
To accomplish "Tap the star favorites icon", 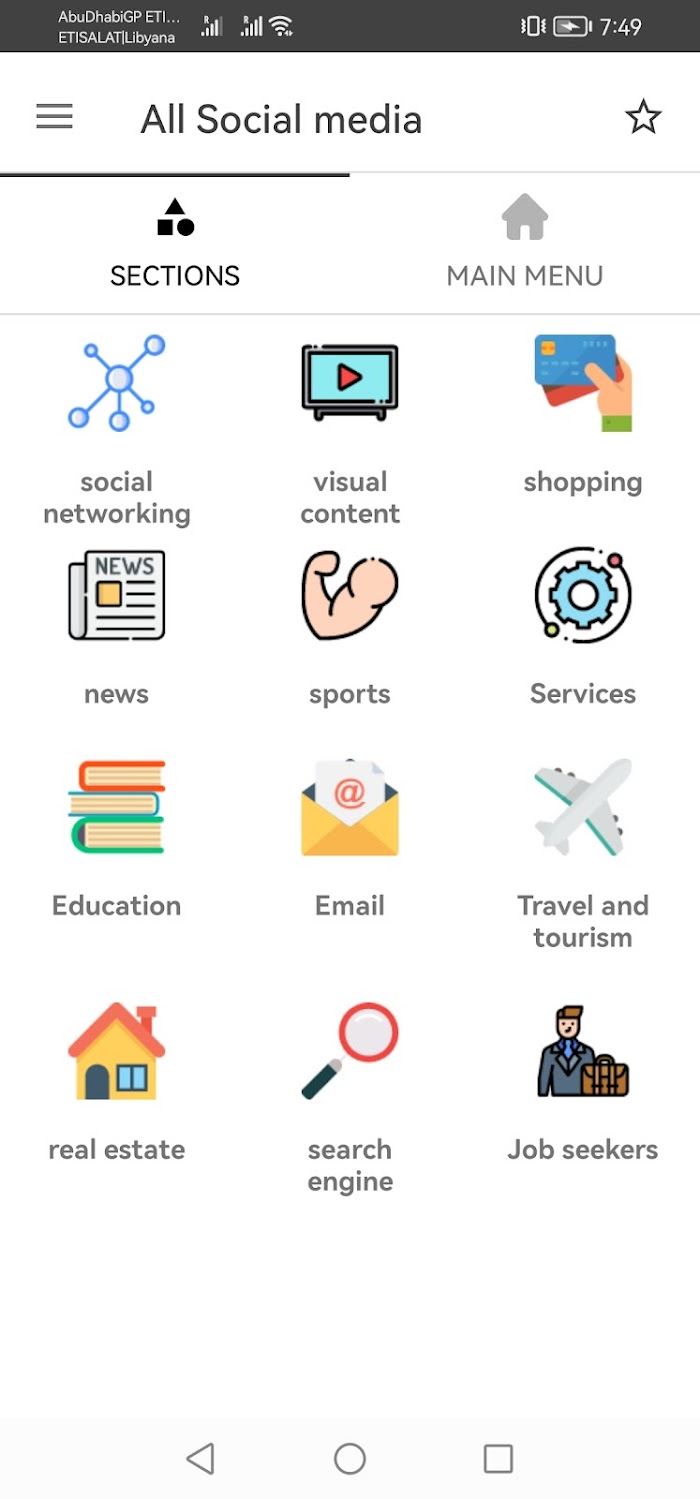I will pyautogui.click(x=643, y=118).
